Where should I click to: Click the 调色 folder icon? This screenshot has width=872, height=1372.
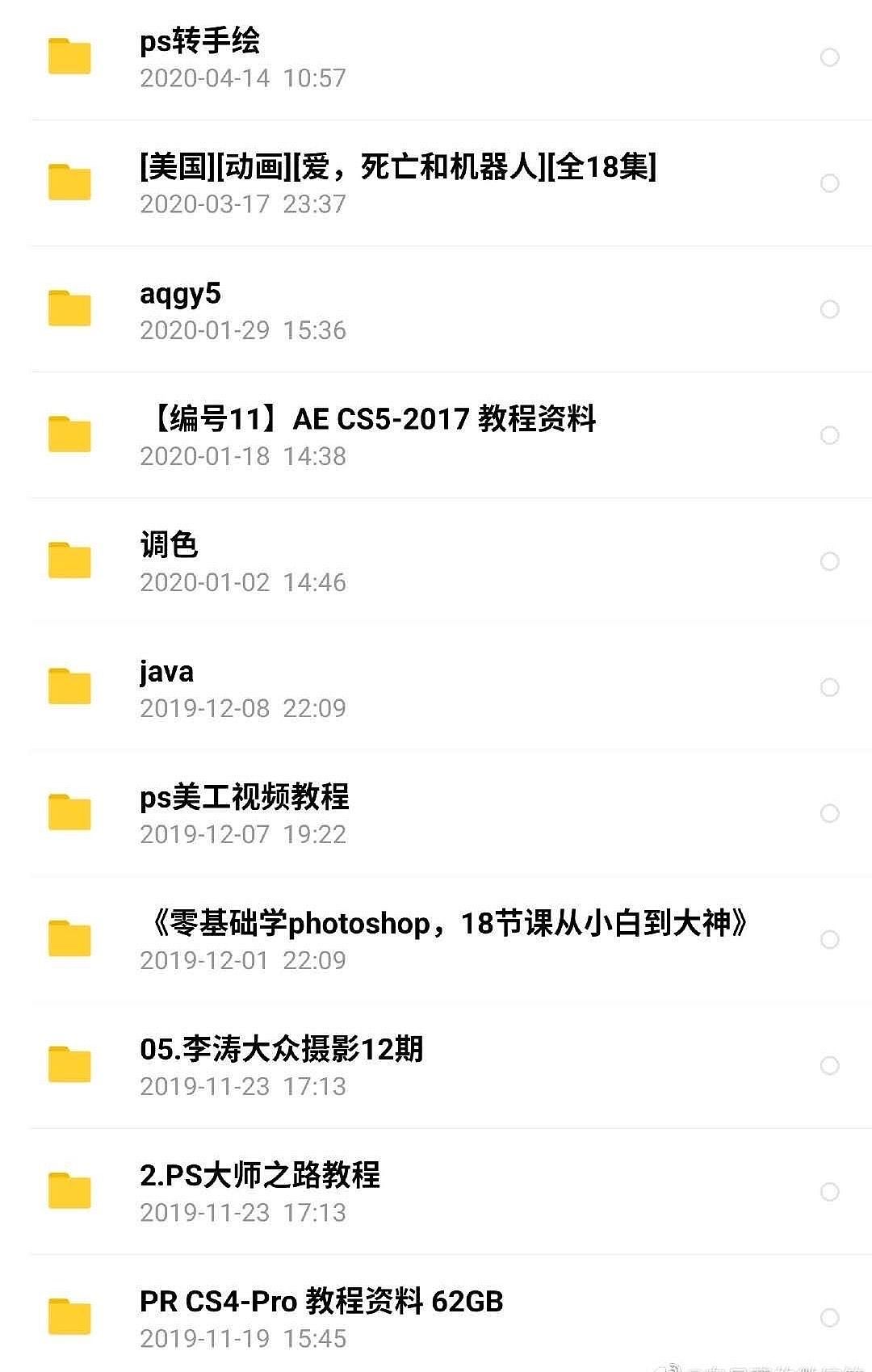[x=69, y=560]
